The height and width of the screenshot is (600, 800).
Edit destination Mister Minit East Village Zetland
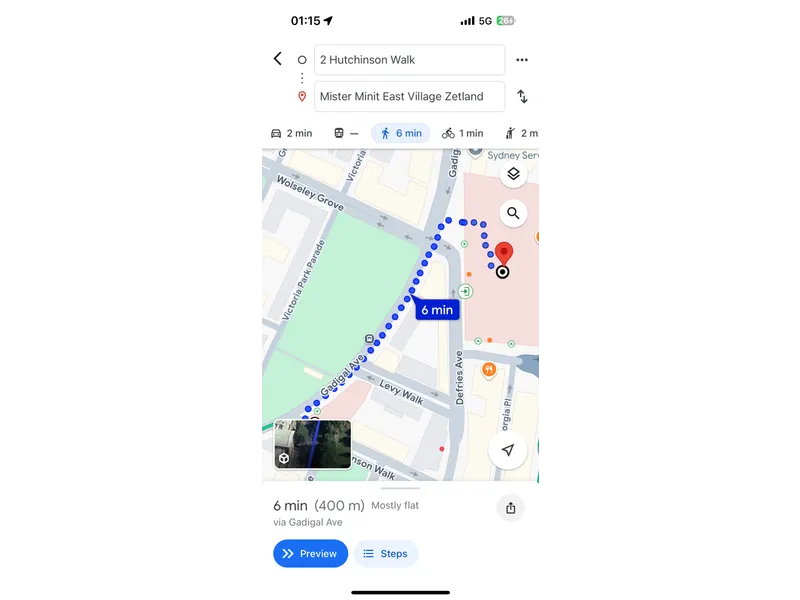409,97
